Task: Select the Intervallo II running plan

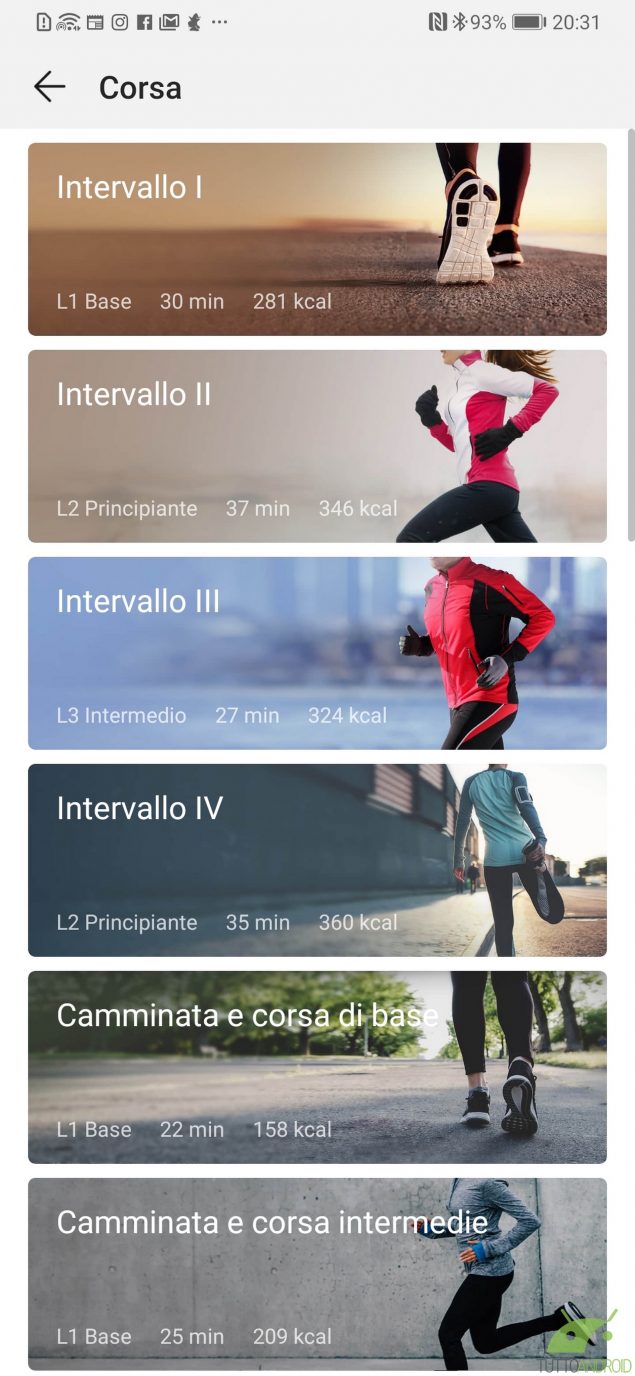Action: [x=317, y=446]
